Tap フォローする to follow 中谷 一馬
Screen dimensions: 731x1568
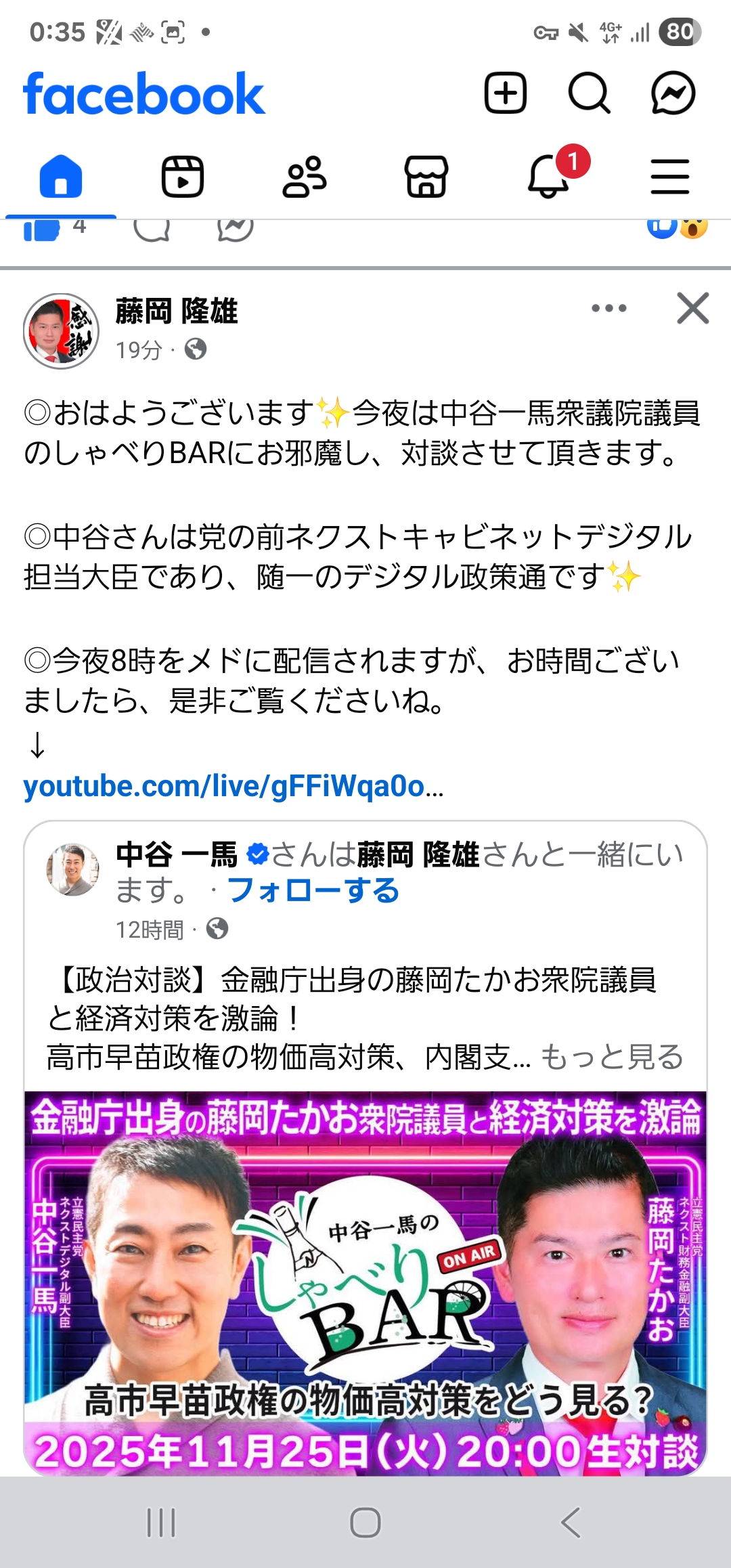[x=313, y=891]
